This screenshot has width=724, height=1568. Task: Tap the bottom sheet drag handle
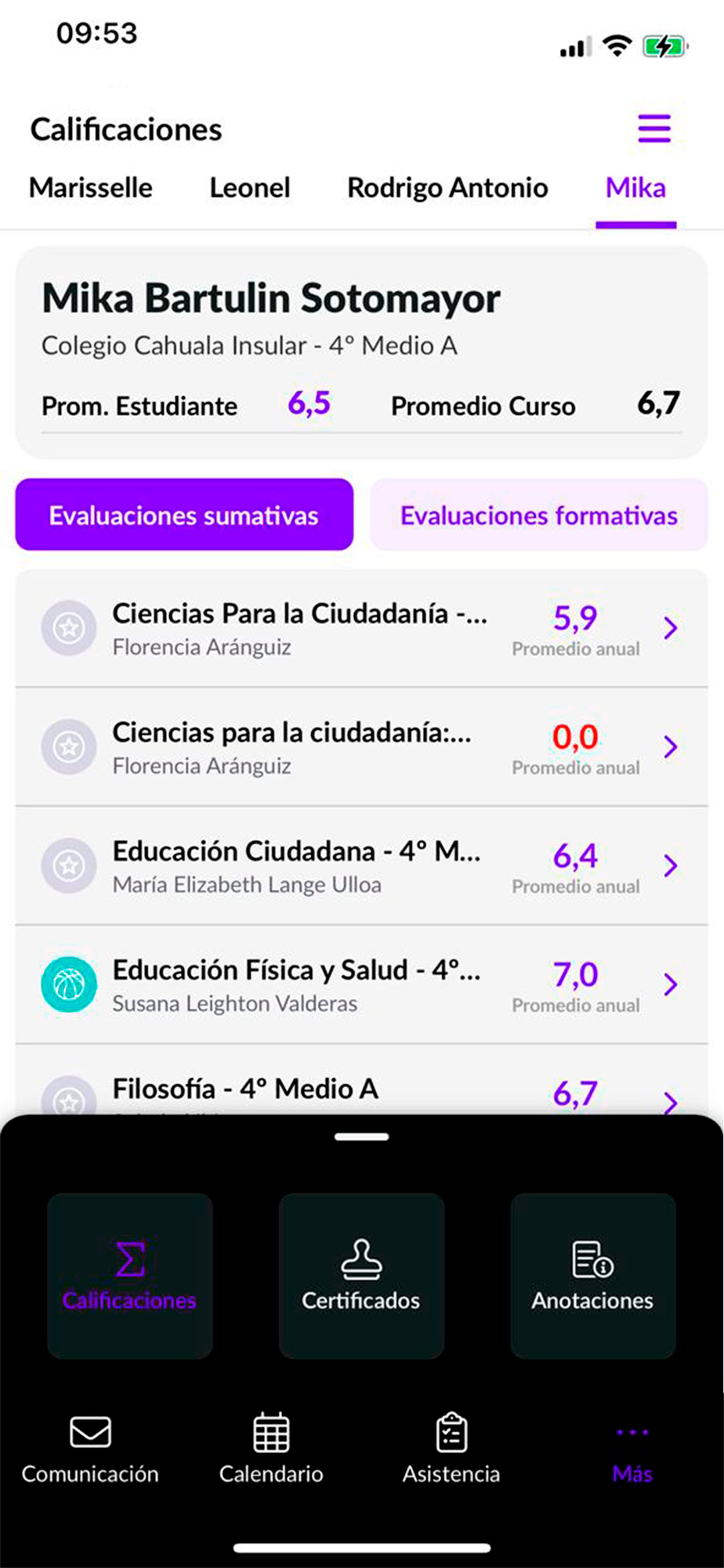(361, 1136)
